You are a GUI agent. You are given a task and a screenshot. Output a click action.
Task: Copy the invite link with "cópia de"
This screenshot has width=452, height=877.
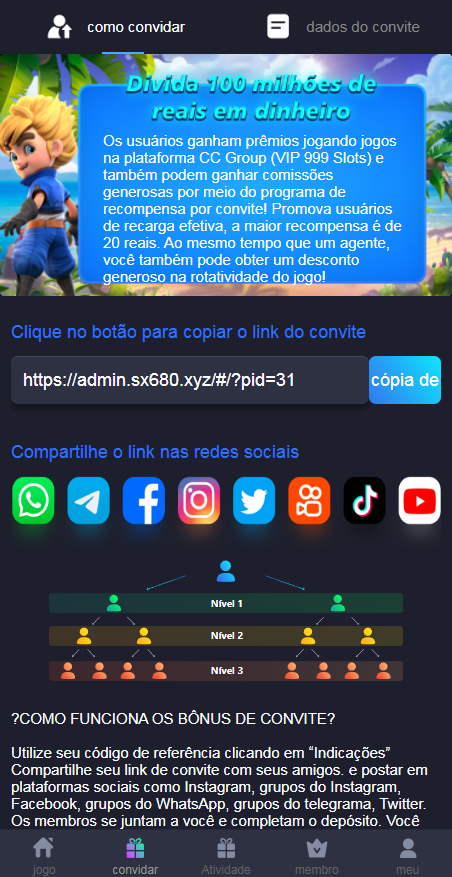(x=405, y=380)
